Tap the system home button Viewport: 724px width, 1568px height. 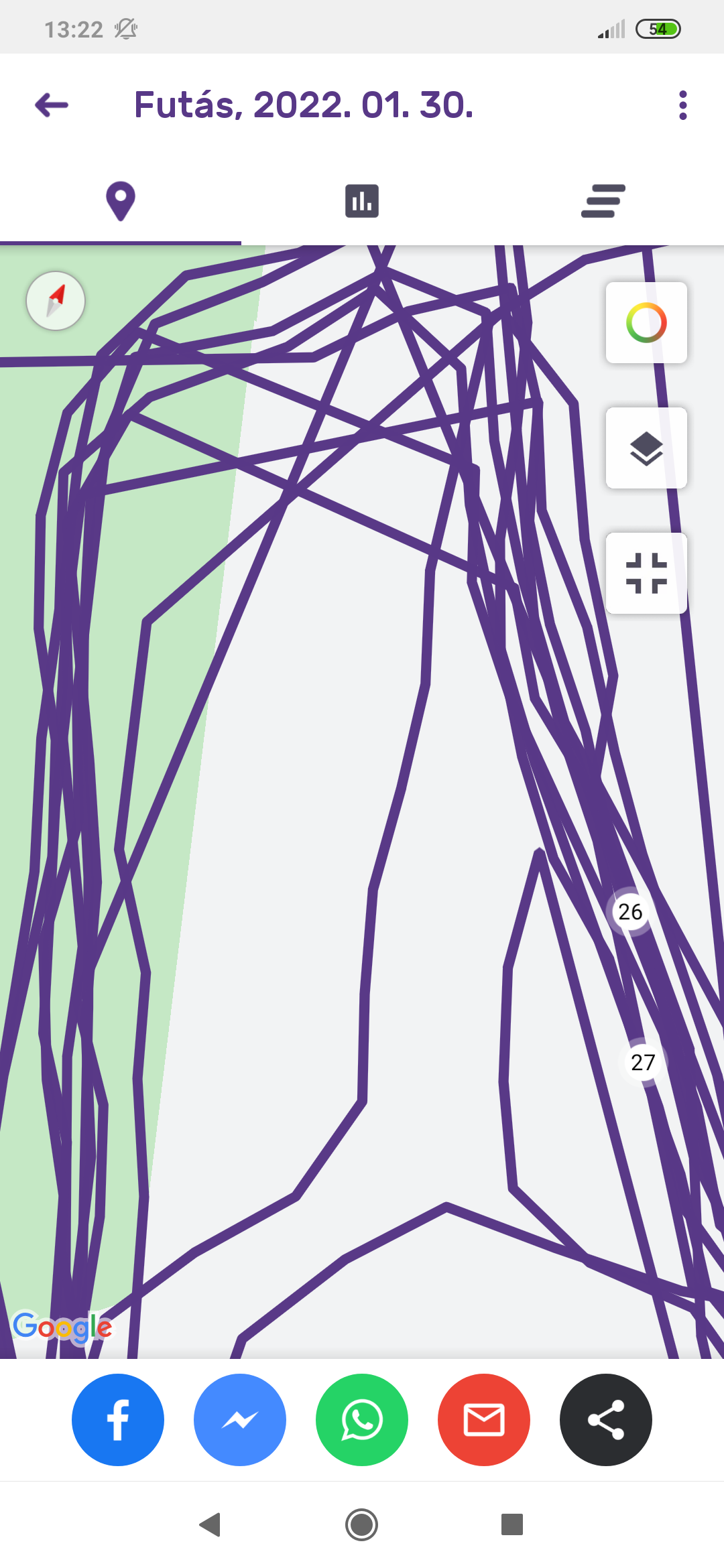(362, 1524)
